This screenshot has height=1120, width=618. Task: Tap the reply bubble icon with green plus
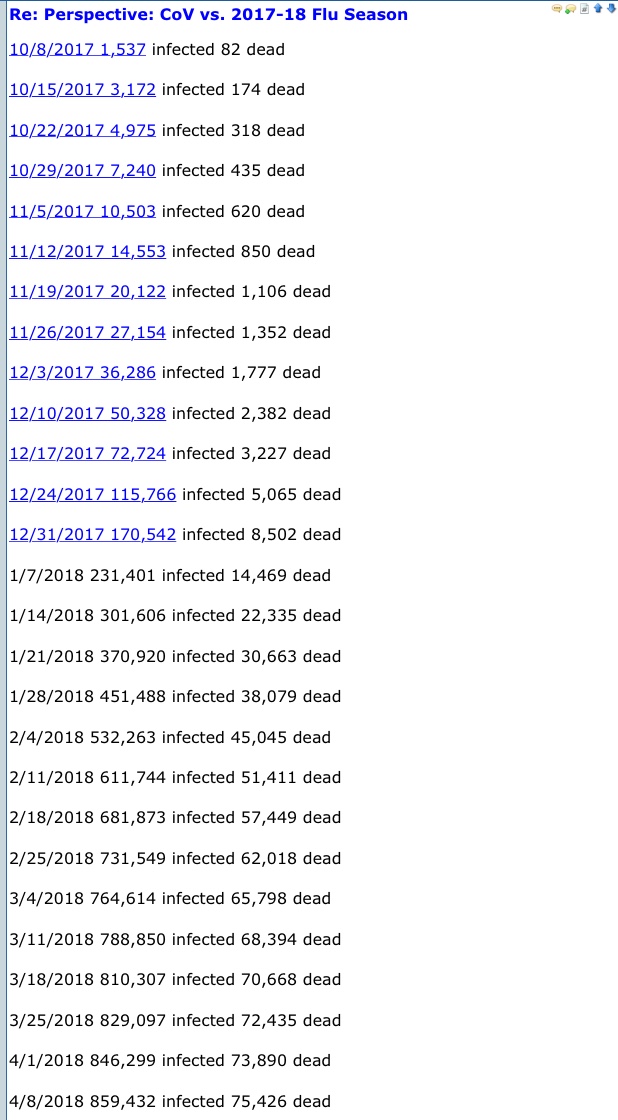pos(570,9)
